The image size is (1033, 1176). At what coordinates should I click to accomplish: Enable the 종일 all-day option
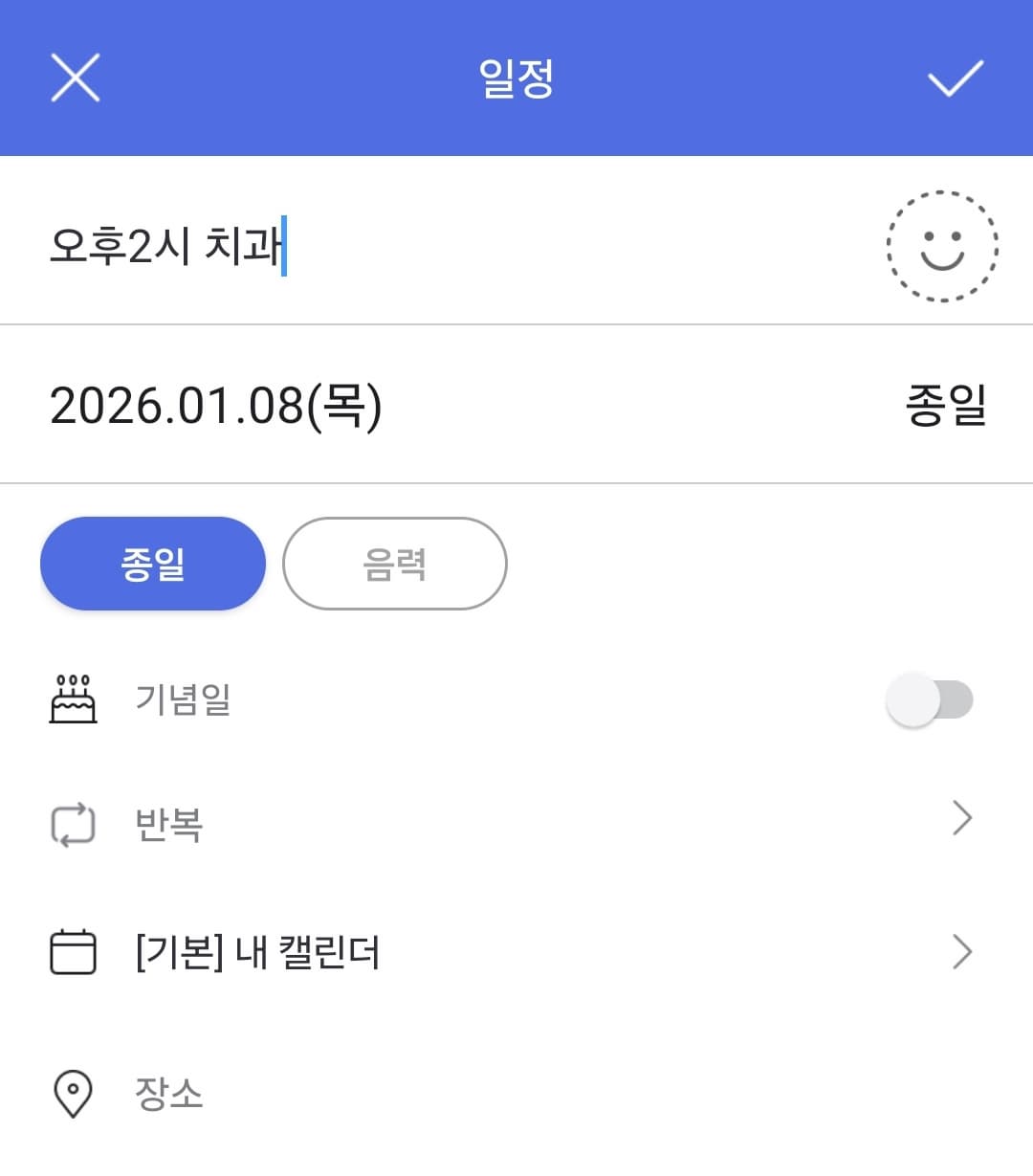pos(152,564)
